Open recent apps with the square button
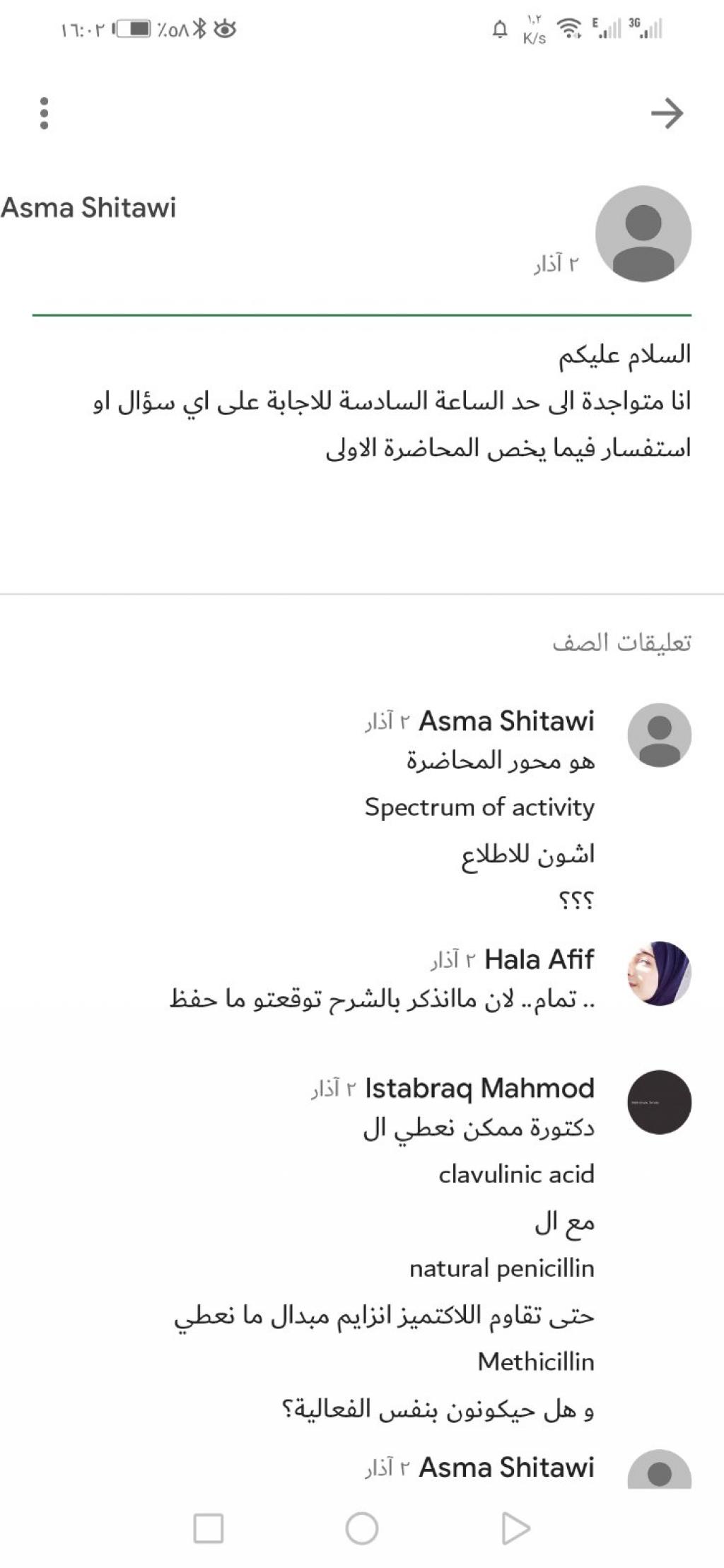 (209, 1528)
